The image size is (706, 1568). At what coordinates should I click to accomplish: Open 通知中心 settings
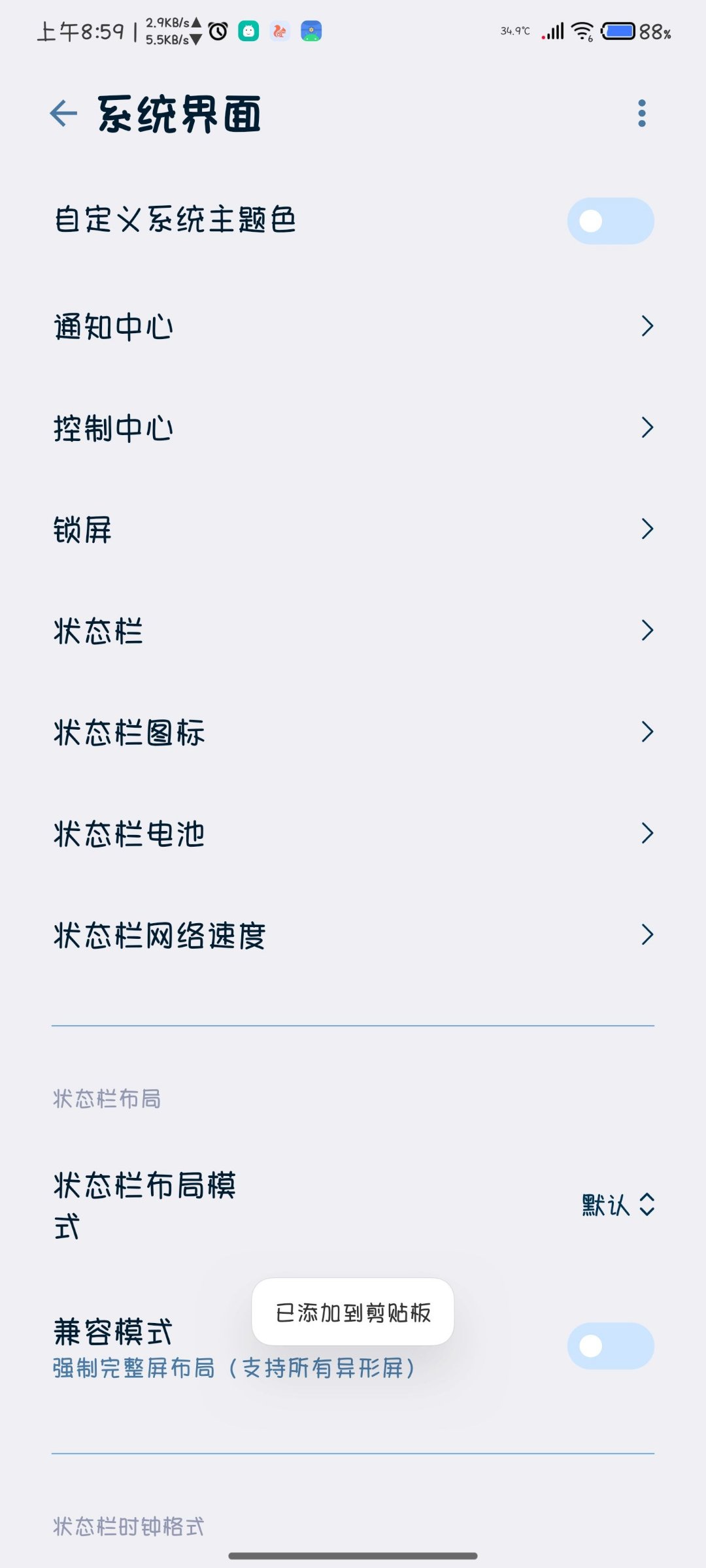[x=353, y=326]
